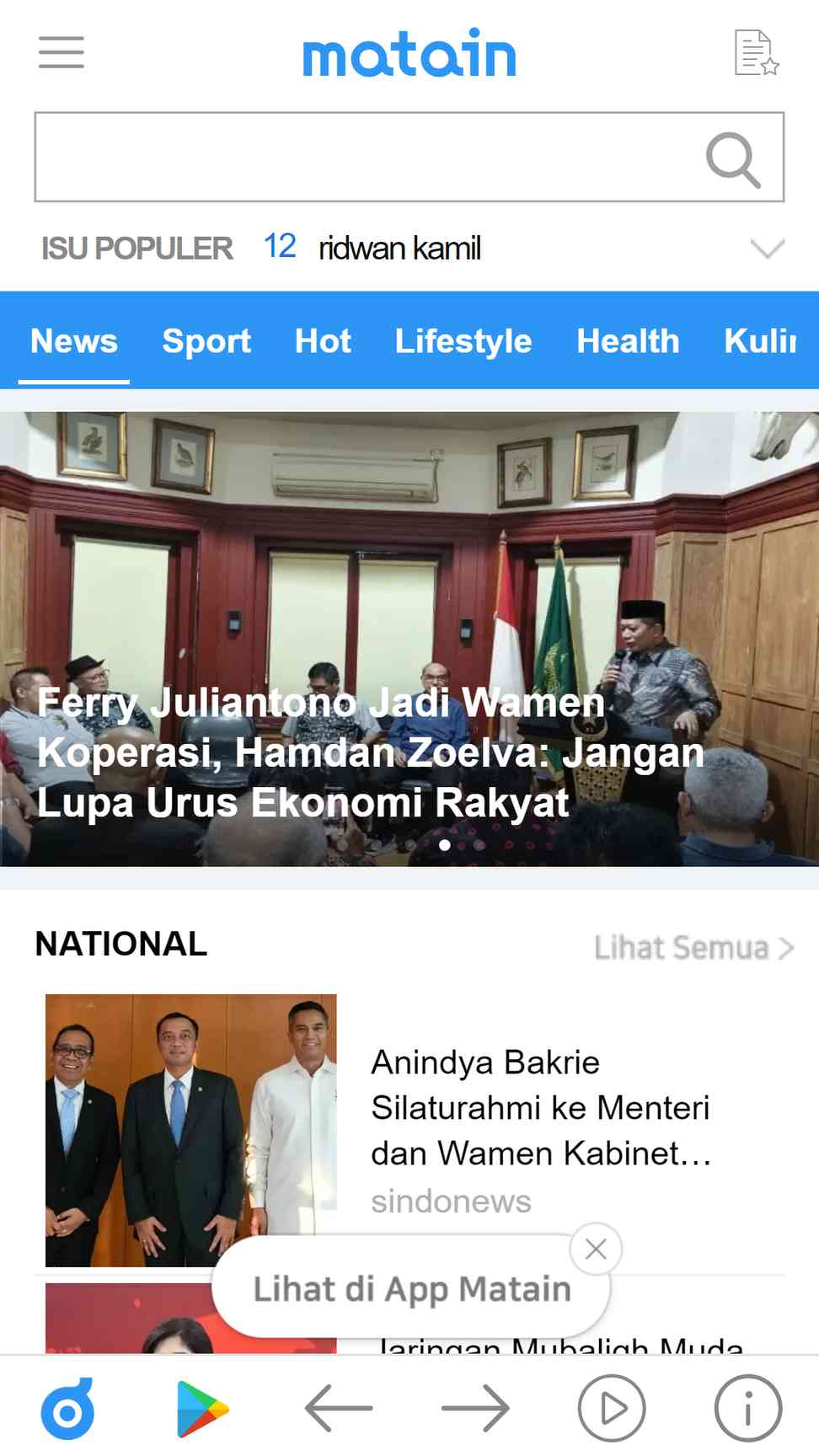Dismiss the Lihat di App Matain popup
Image resolution: width=819 pixels, height=1456 pixels.
coord(596,1249)
